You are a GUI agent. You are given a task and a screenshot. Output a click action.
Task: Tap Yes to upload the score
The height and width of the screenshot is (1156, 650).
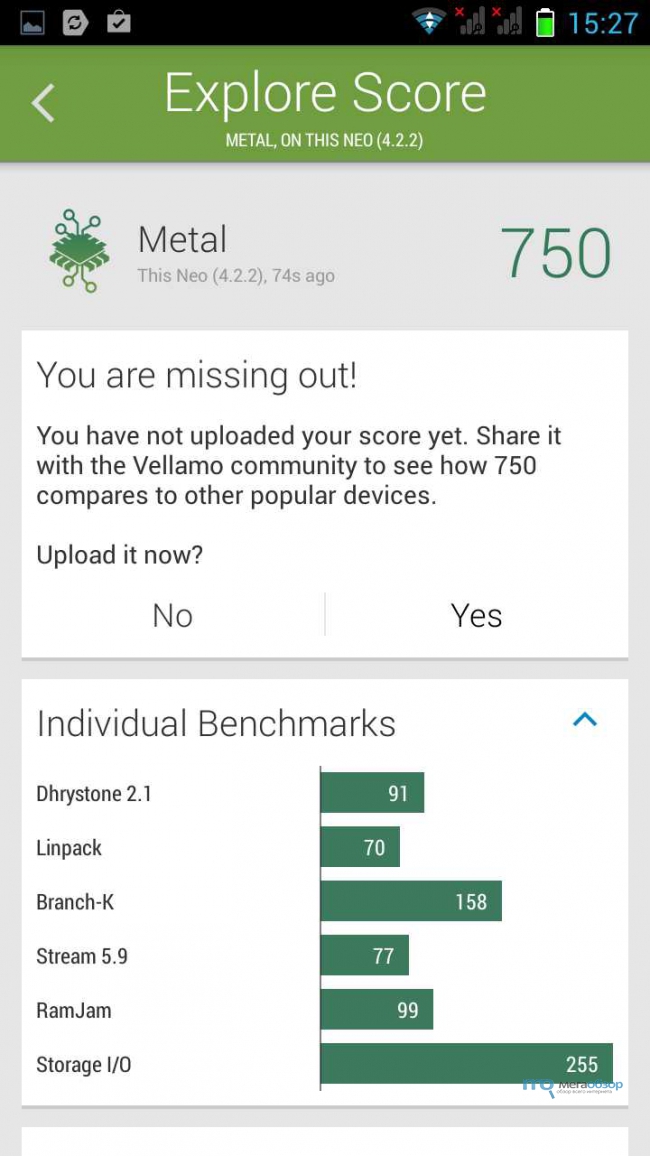tap(477, 616)
